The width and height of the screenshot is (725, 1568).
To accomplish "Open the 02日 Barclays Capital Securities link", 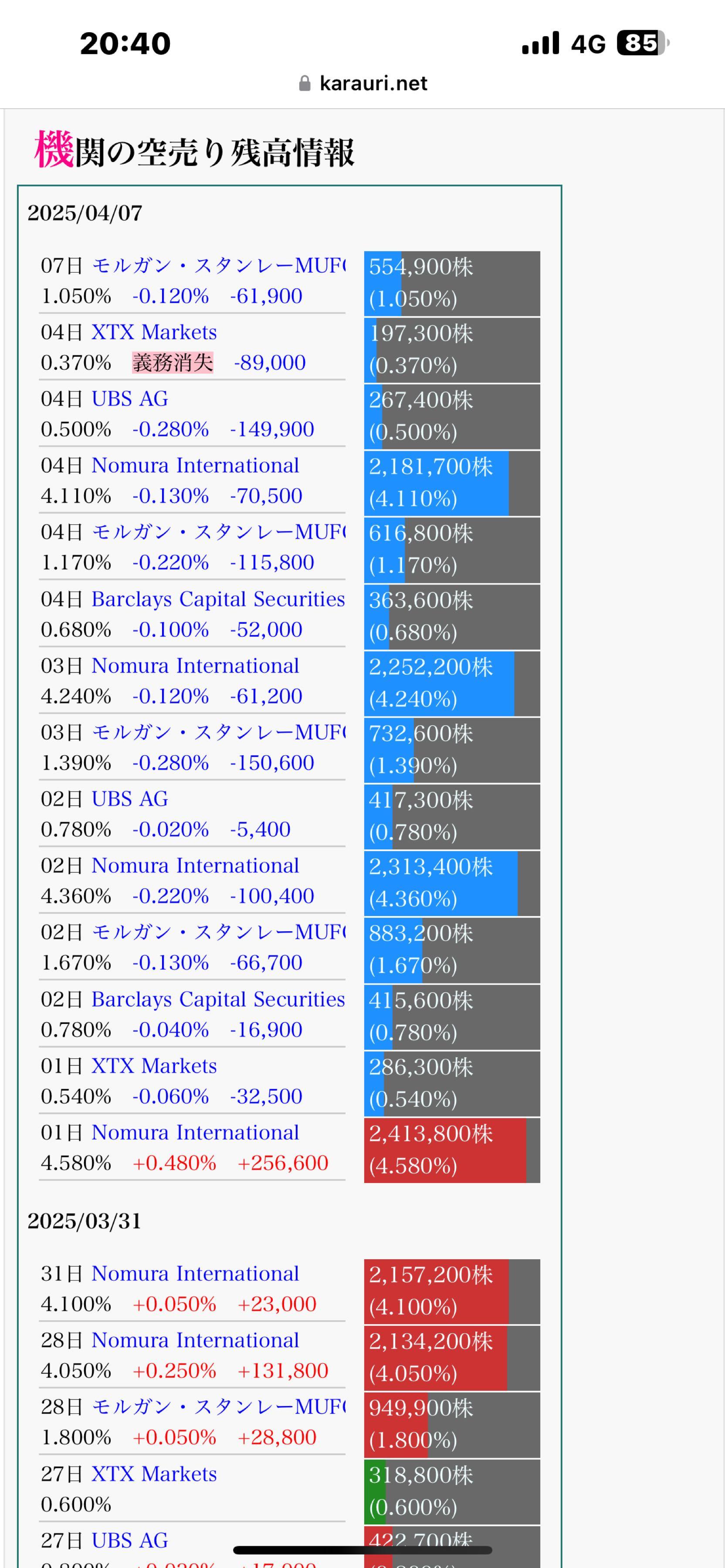I will click(218, 1000).
